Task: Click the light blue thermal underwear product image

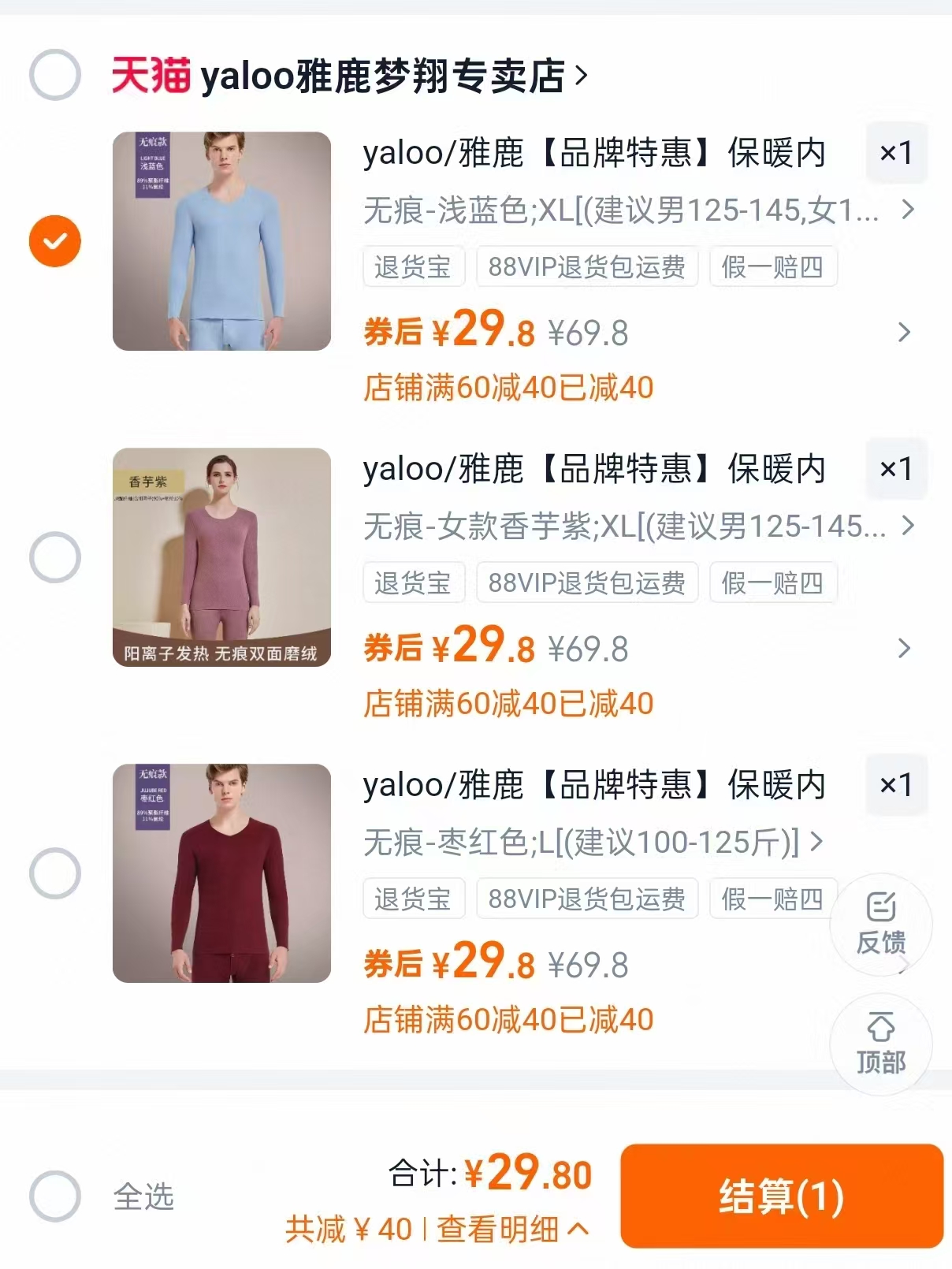Action: click(223, 240)
